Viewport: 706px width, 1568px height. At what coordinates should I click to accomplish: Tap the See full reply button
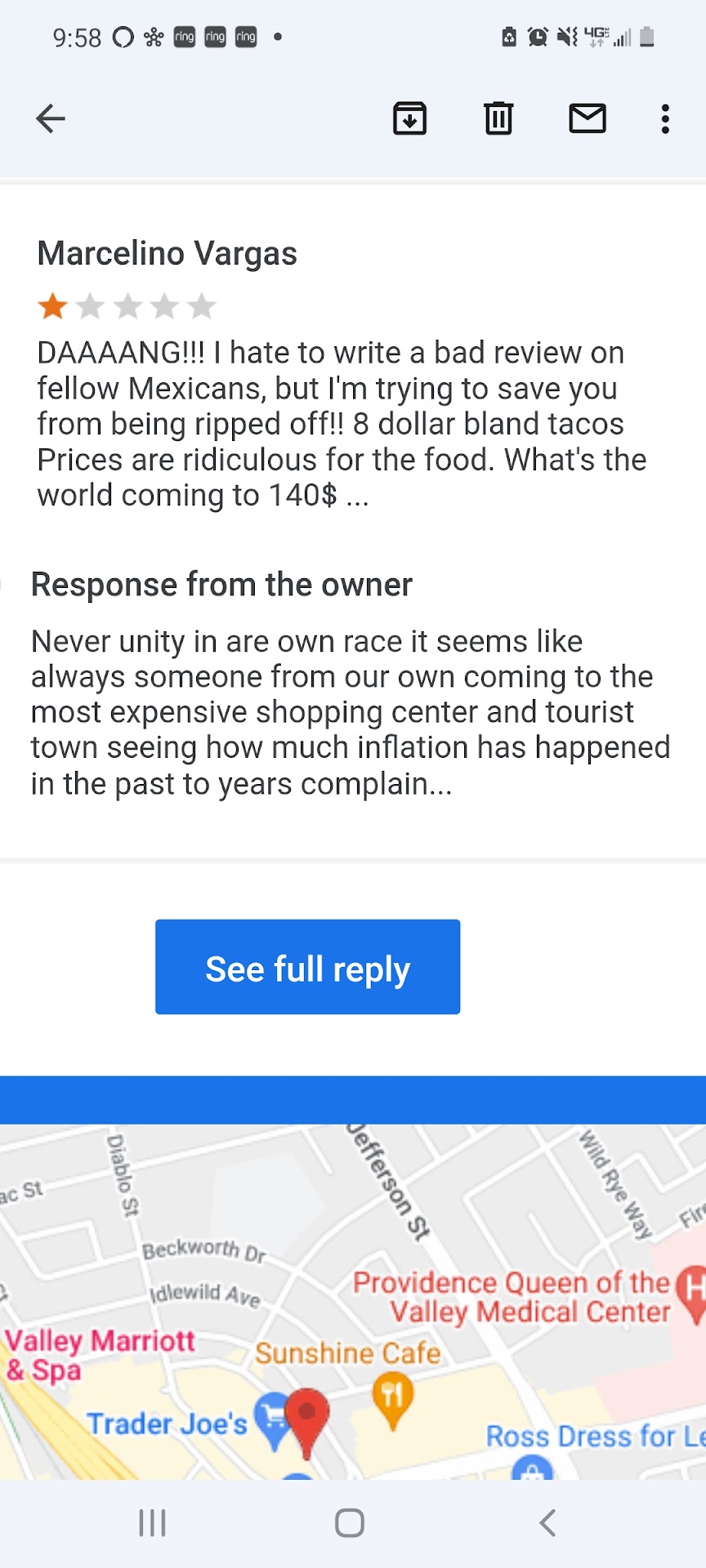point(307,967)
